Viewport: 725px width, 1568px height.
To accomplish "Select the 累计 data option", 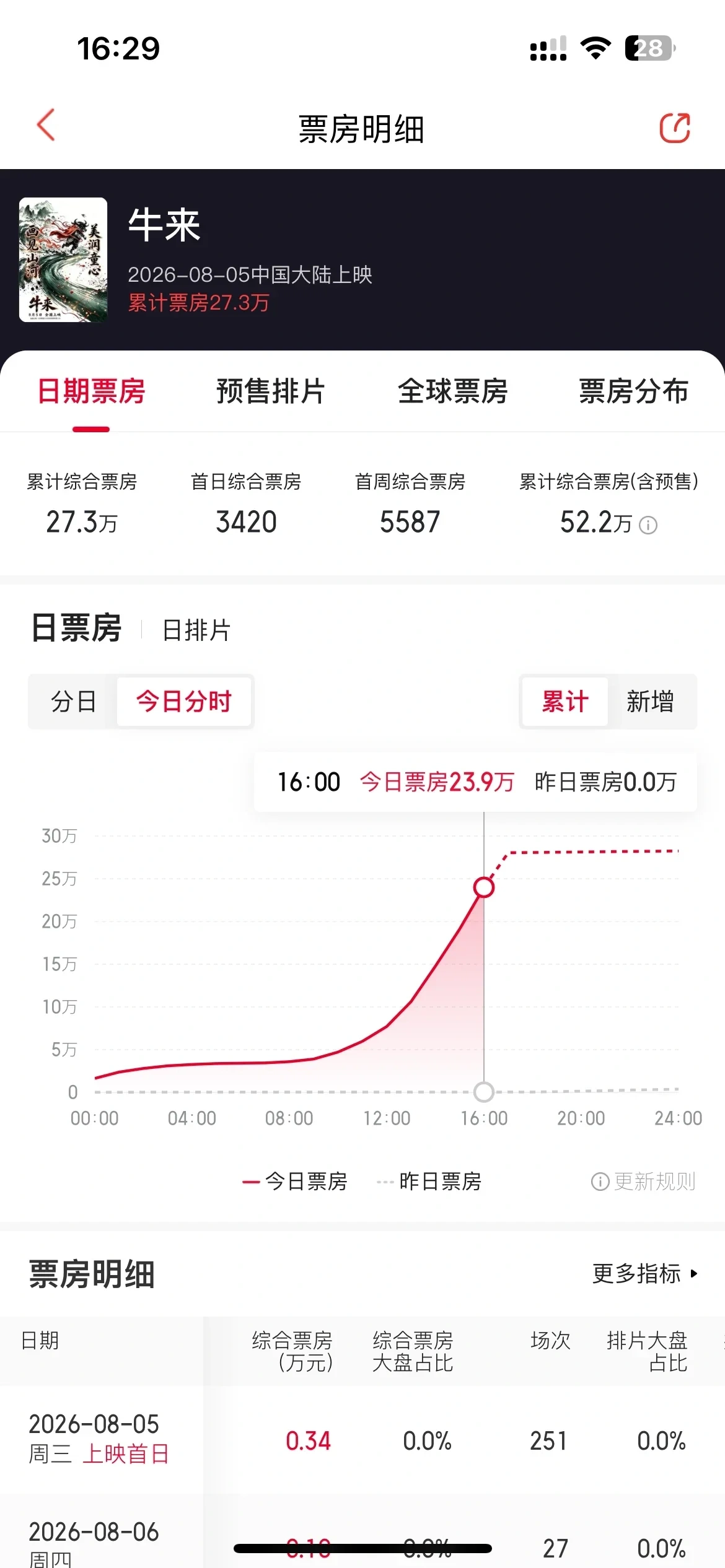I will click(x=565, y=702).
